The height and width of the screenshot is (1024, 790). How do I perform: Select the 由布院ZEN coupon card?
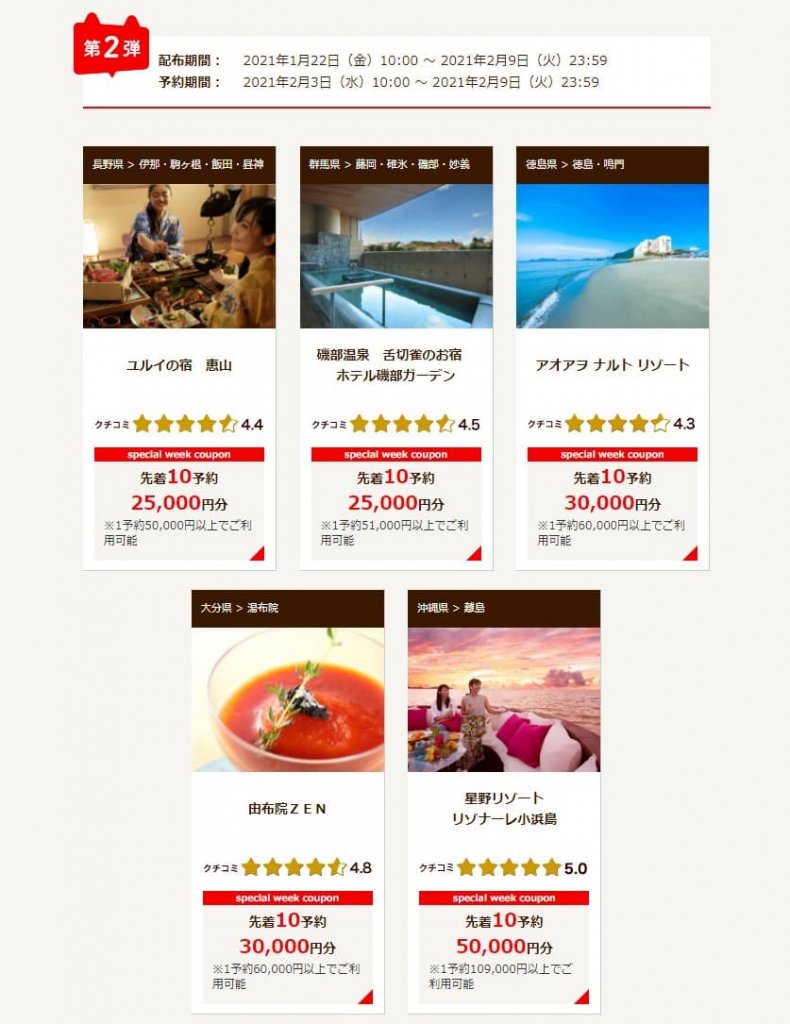287,808
